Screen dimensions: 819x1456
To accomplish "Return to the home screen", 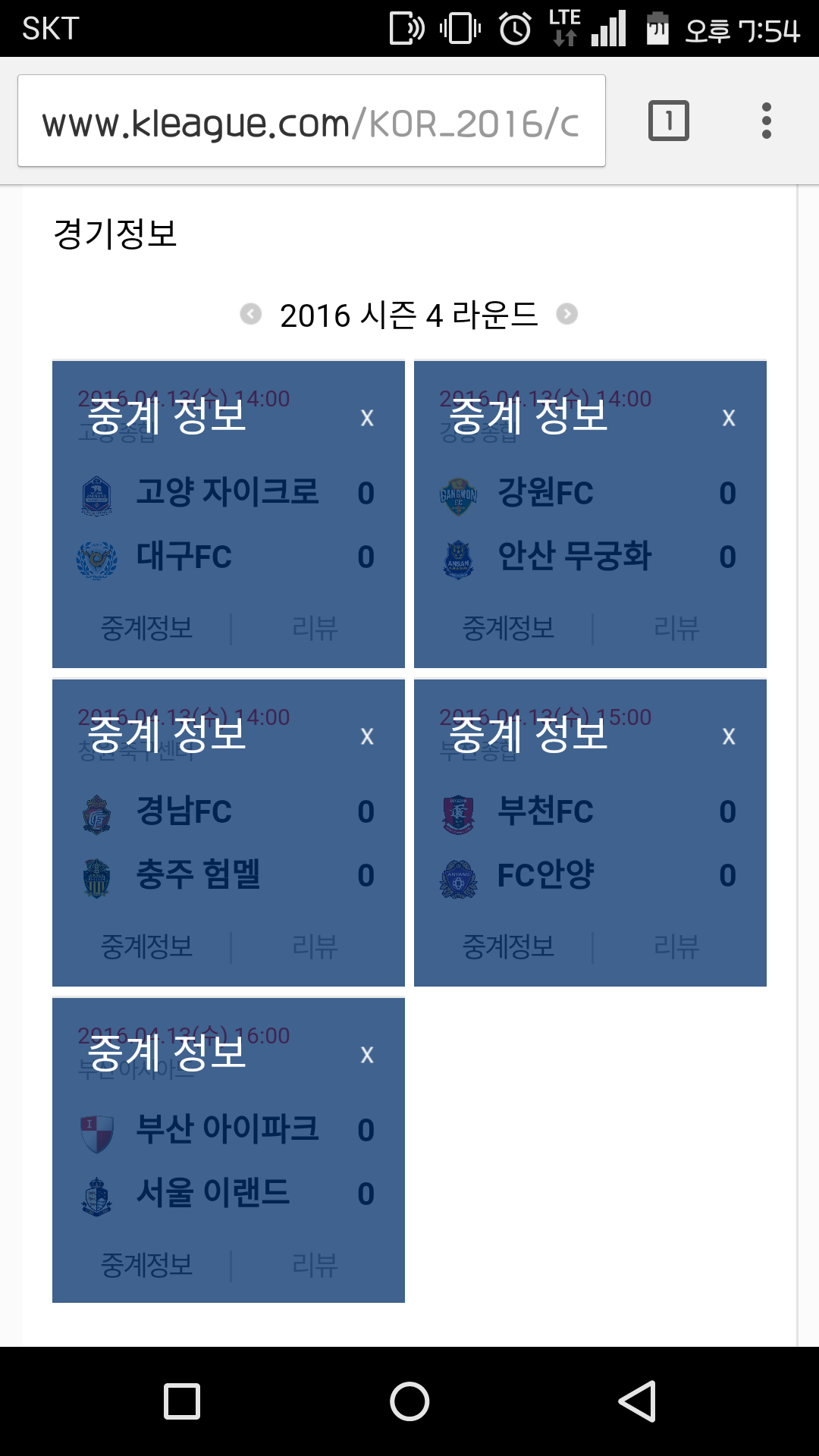I will (x=409, y=1401).
